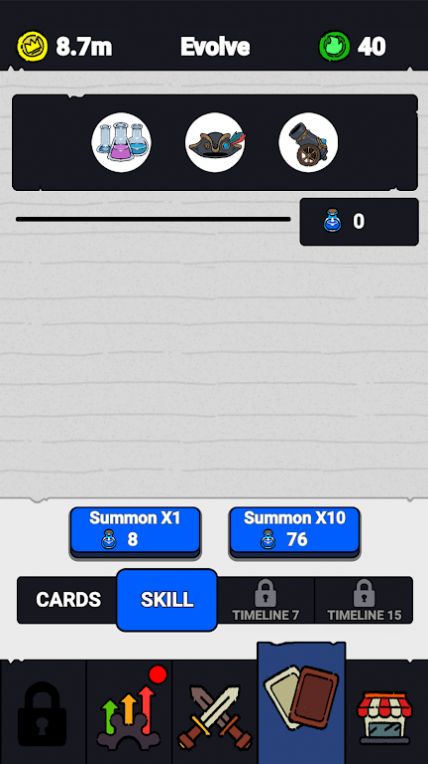Open the cards tab in bottom bar
Image resolution: width=428 pixels, height=764 pixels.
(x=301, y=703)
